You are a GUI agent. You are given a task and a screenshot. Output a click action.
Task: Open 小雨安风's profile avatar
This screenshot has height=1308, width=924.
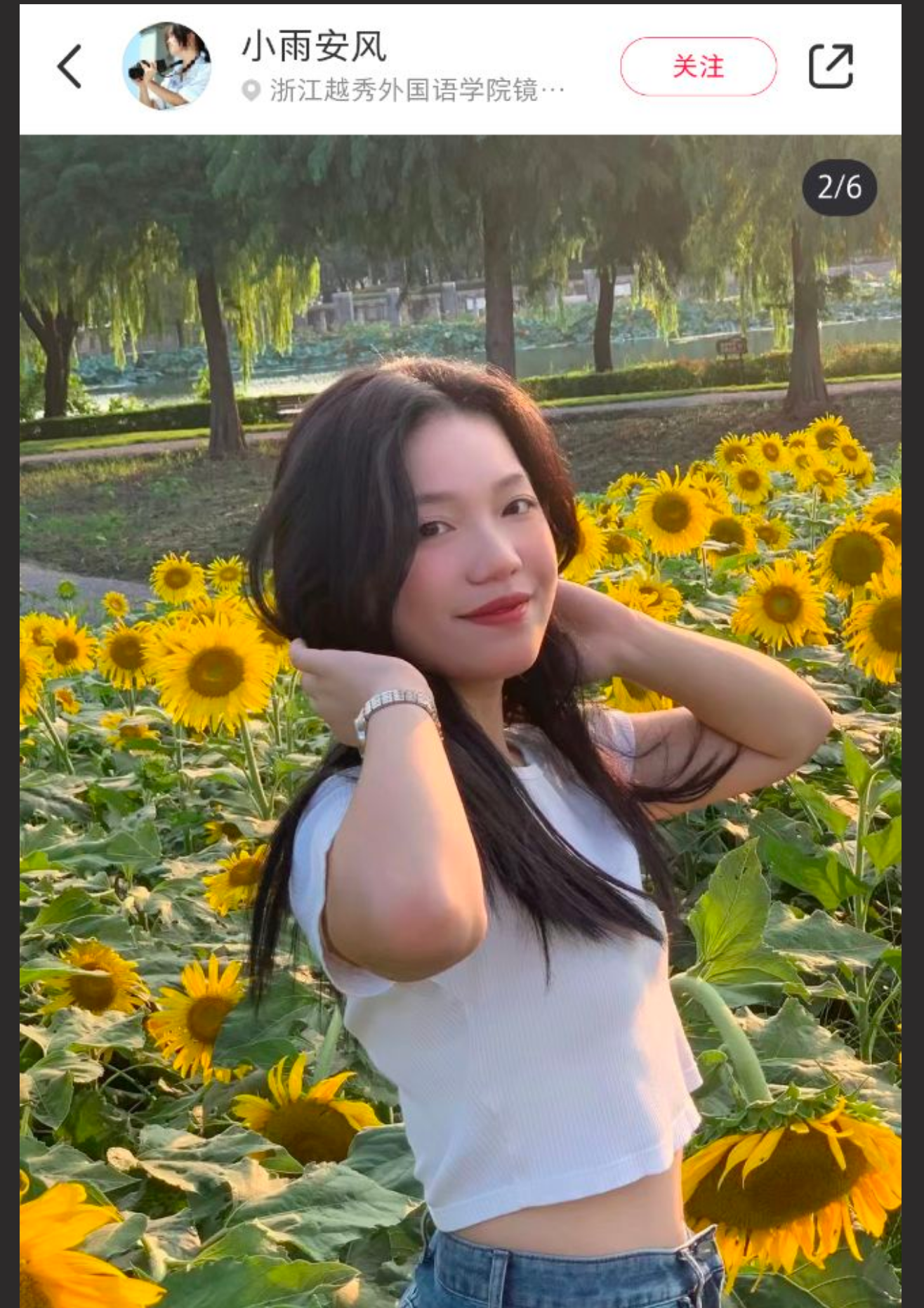click(x=166, y=66)
